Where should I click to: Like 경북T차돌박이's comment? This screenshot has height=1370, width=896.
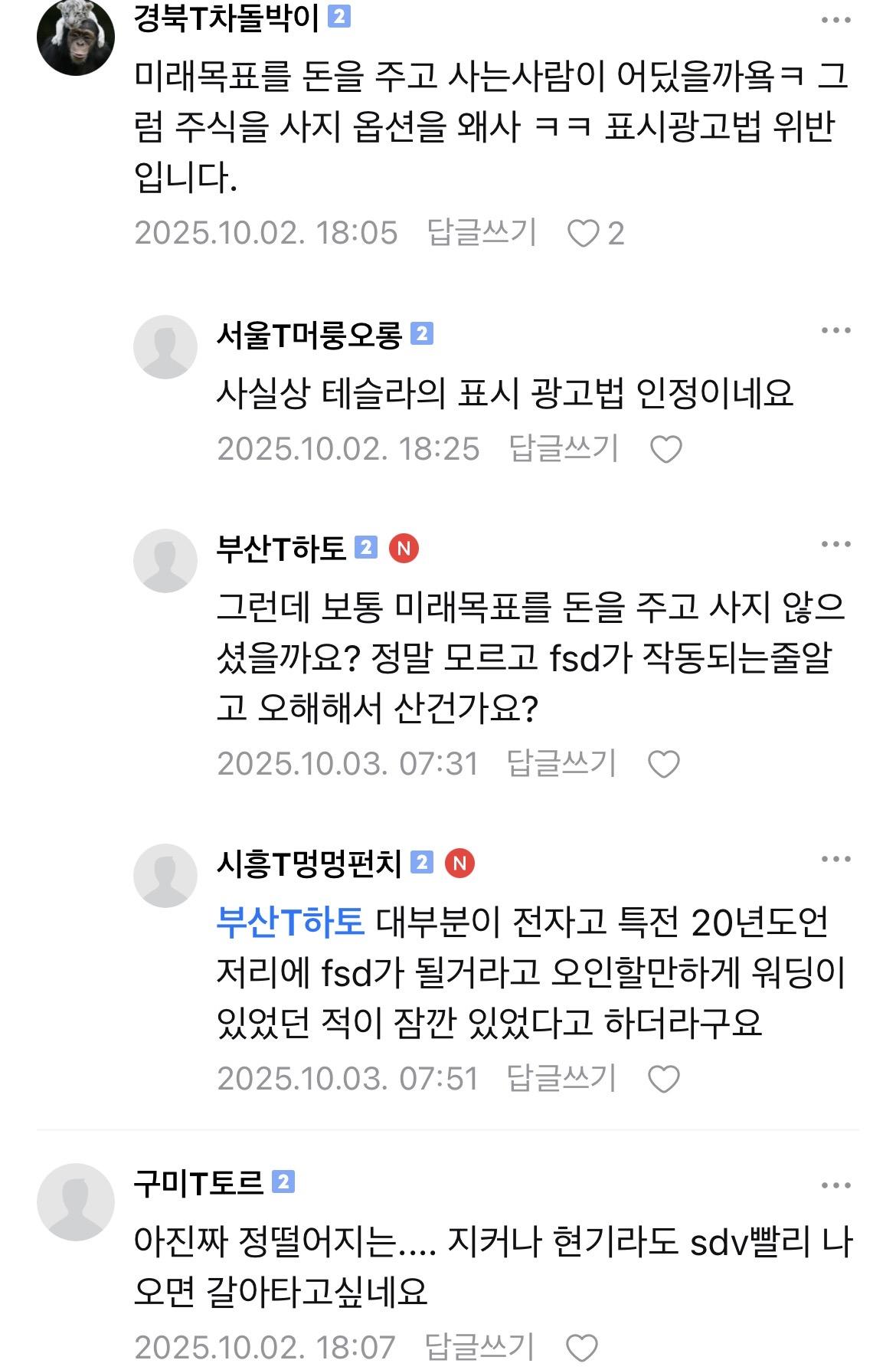pyautogui.click(x=583, y=234)
